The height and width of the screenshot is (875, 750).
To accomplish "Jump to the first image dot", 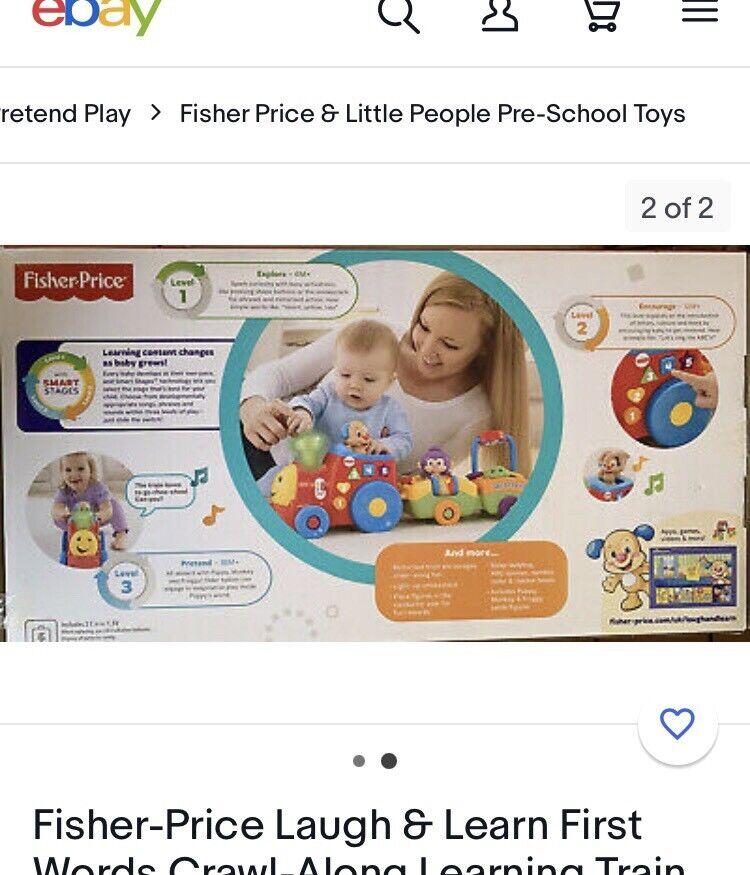I will 359,761.
